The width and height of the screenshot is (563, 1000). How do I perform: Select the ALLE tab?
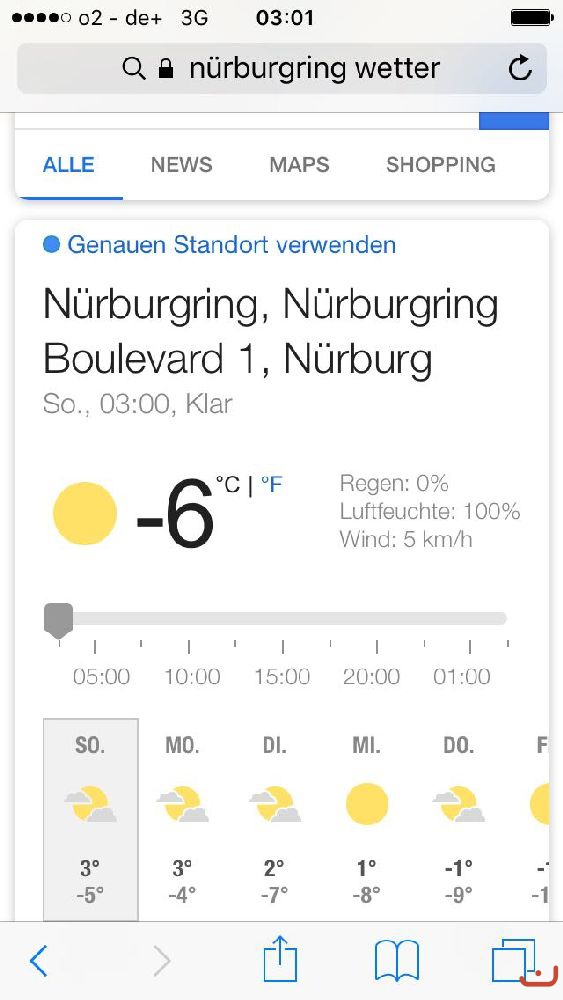(x=68, y=165)
